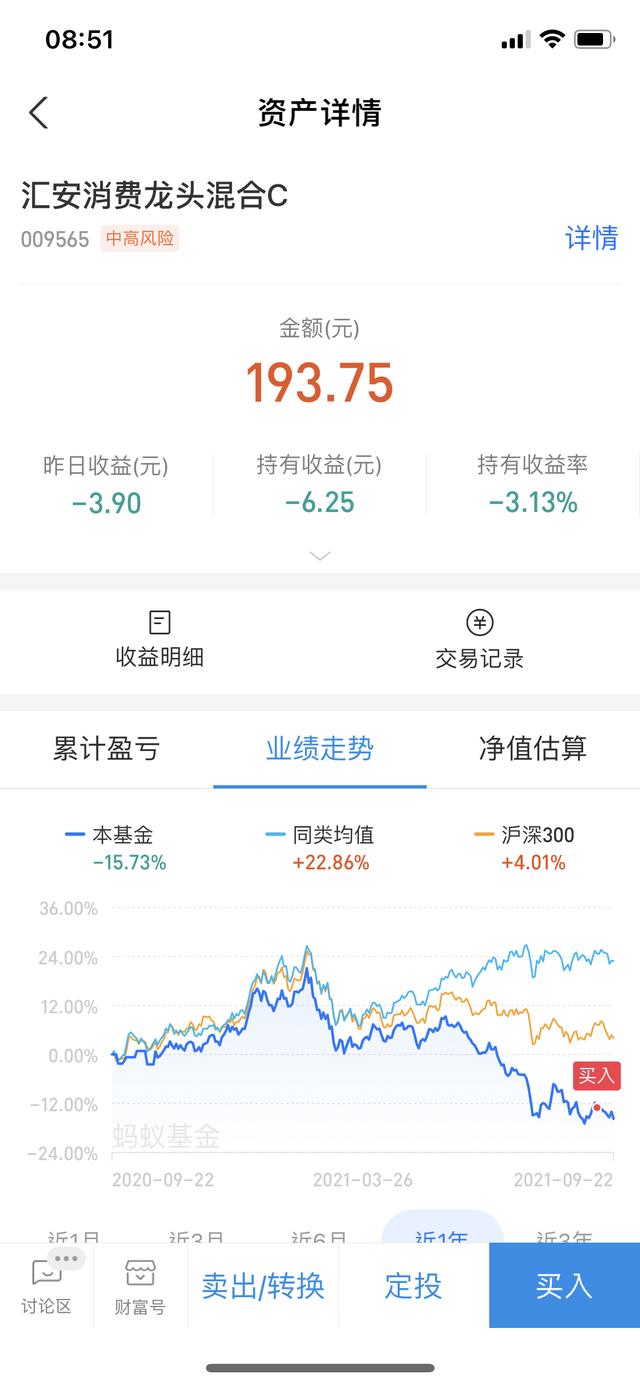Switch to the 累计盈亏 tab

click(x=106, y=749)
